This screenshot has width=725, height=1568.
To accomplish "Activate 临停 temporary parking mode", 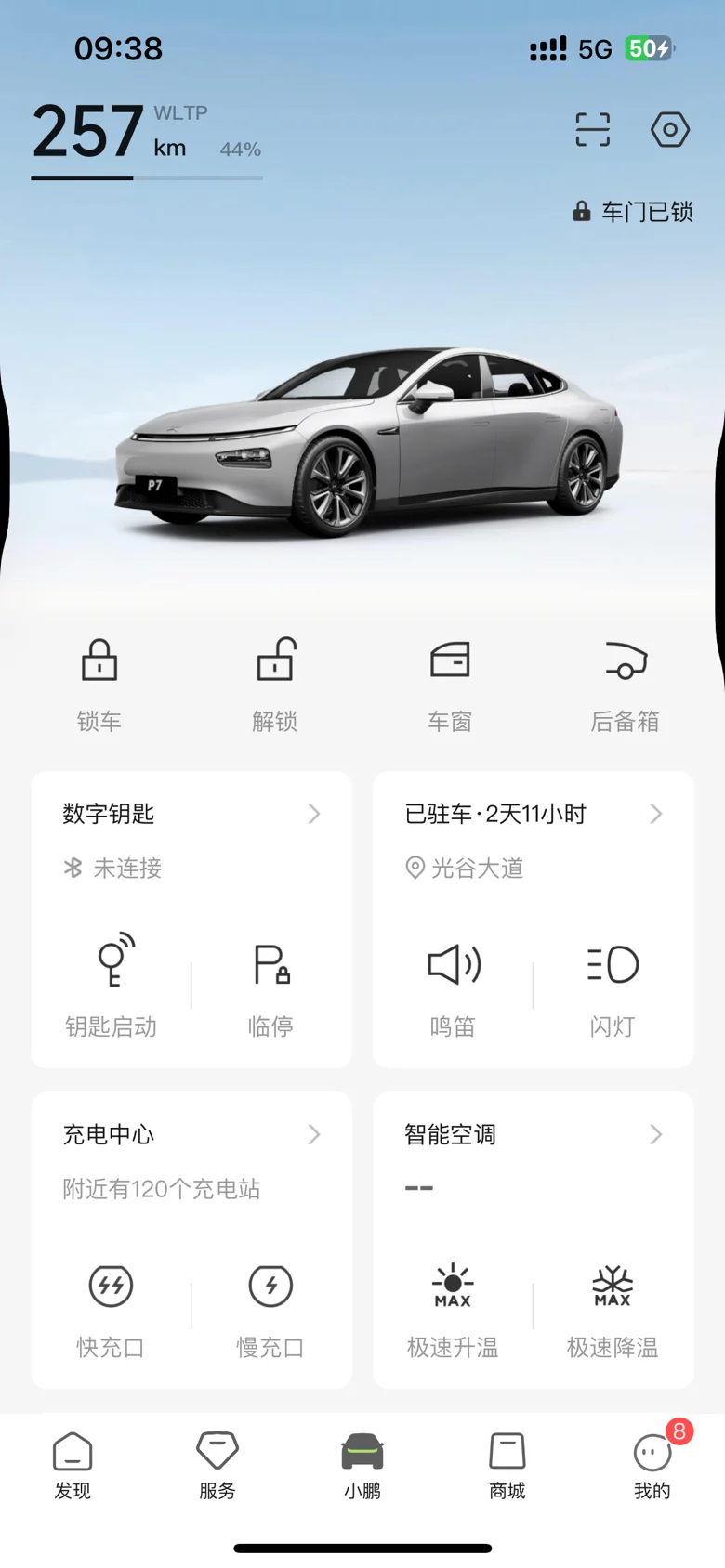I will click(271, 987).
